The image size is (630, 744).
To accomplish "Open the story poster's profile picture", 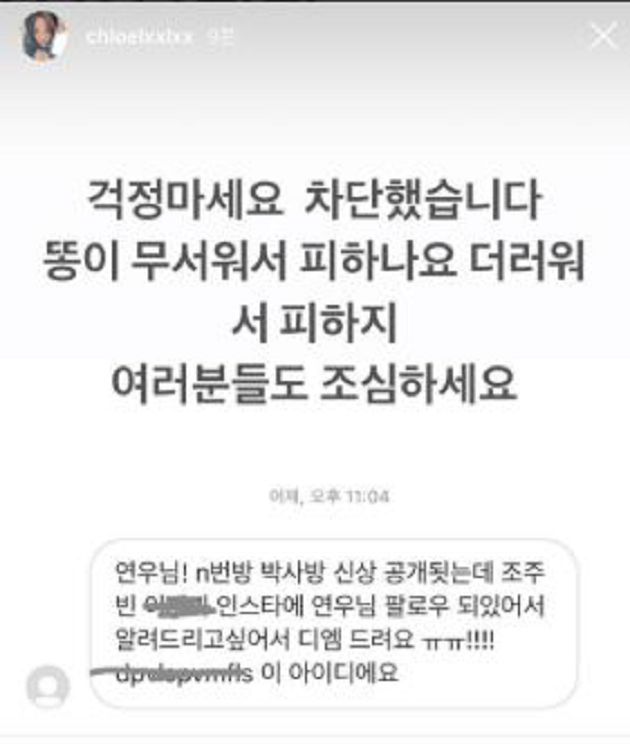I will coord(43,38).
